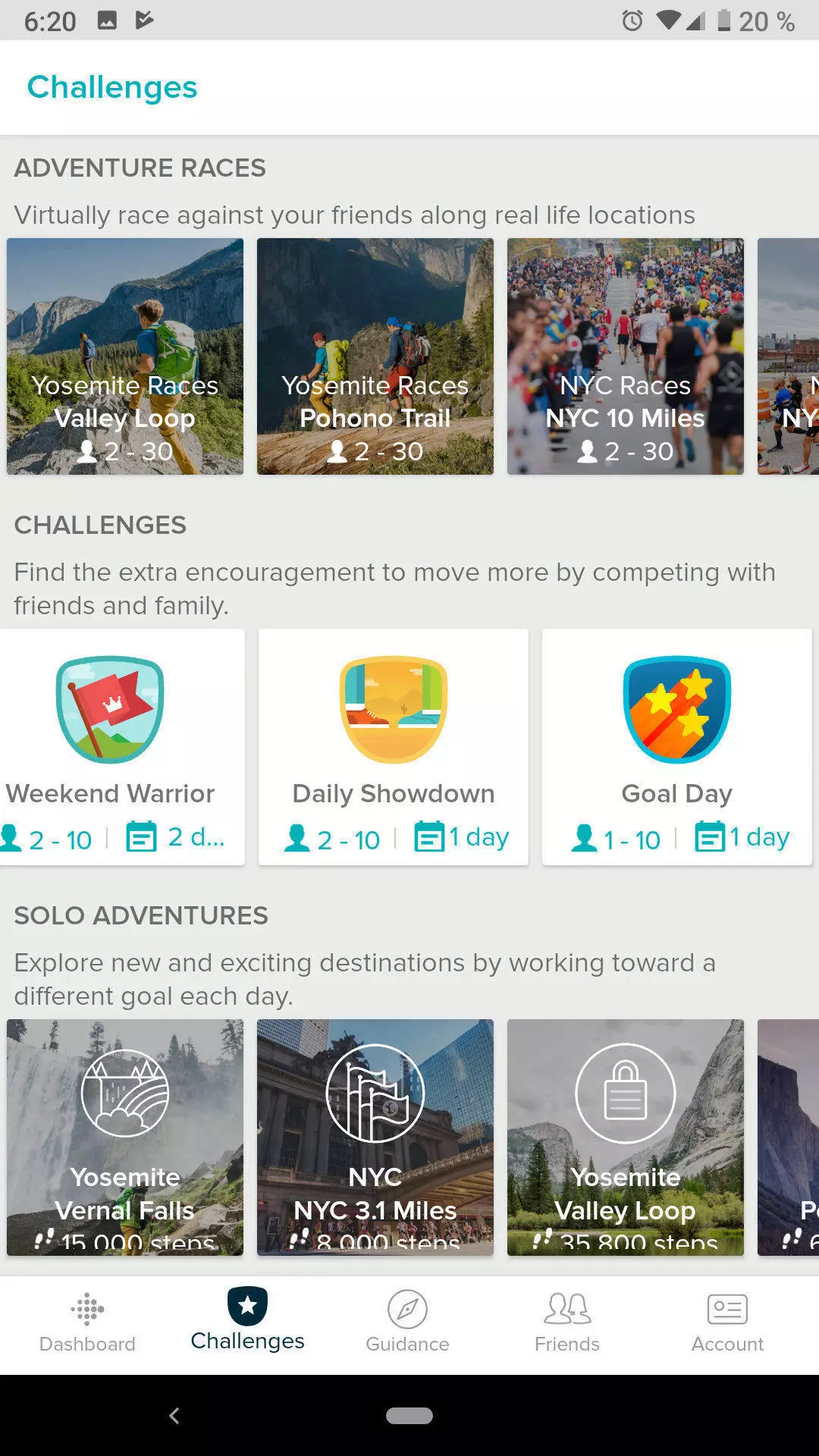The image size is (819, 1456).
Task: Tap the Challenges tab in the bottom bar
Action: click(x=247, y=1324)
